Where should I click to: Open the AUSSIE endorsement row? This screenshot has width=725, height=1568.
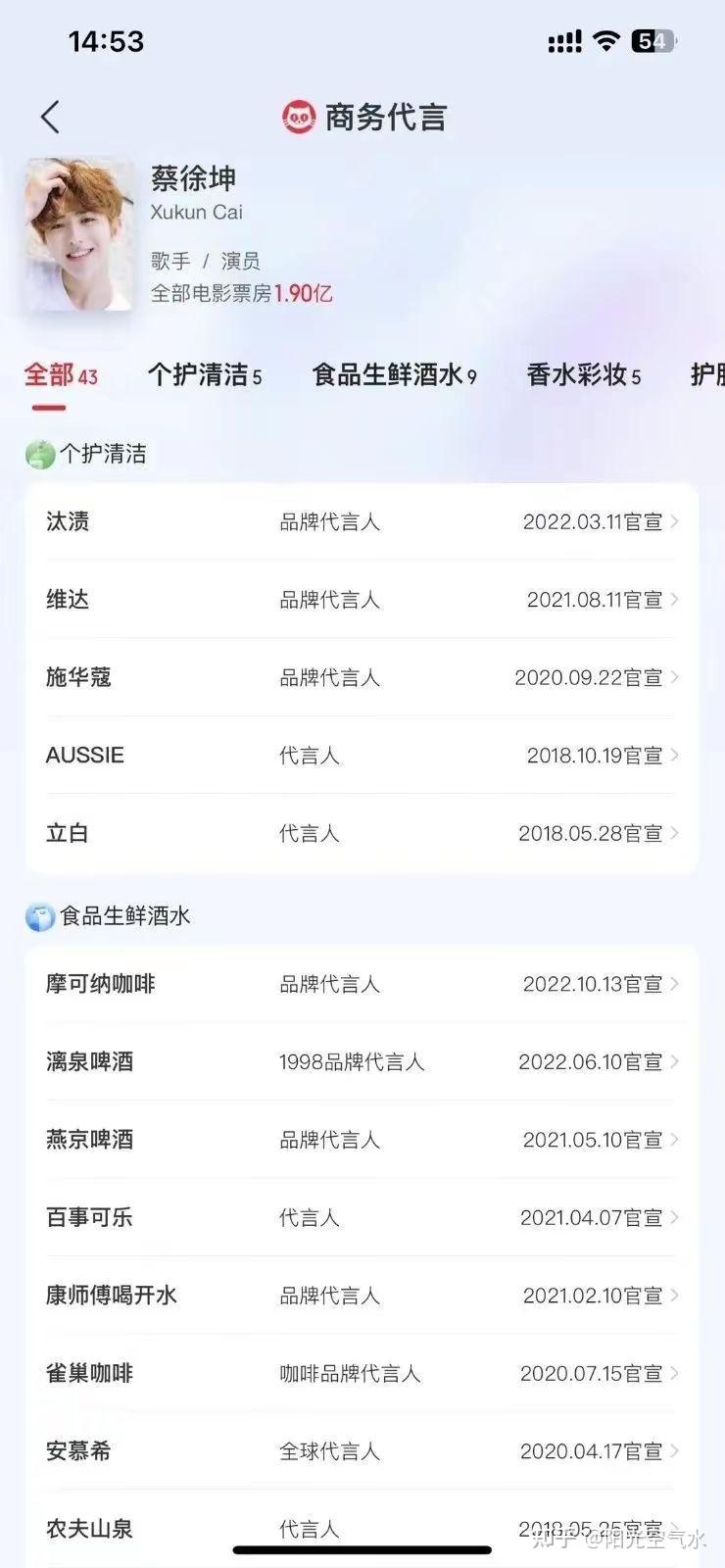[362, 756]
